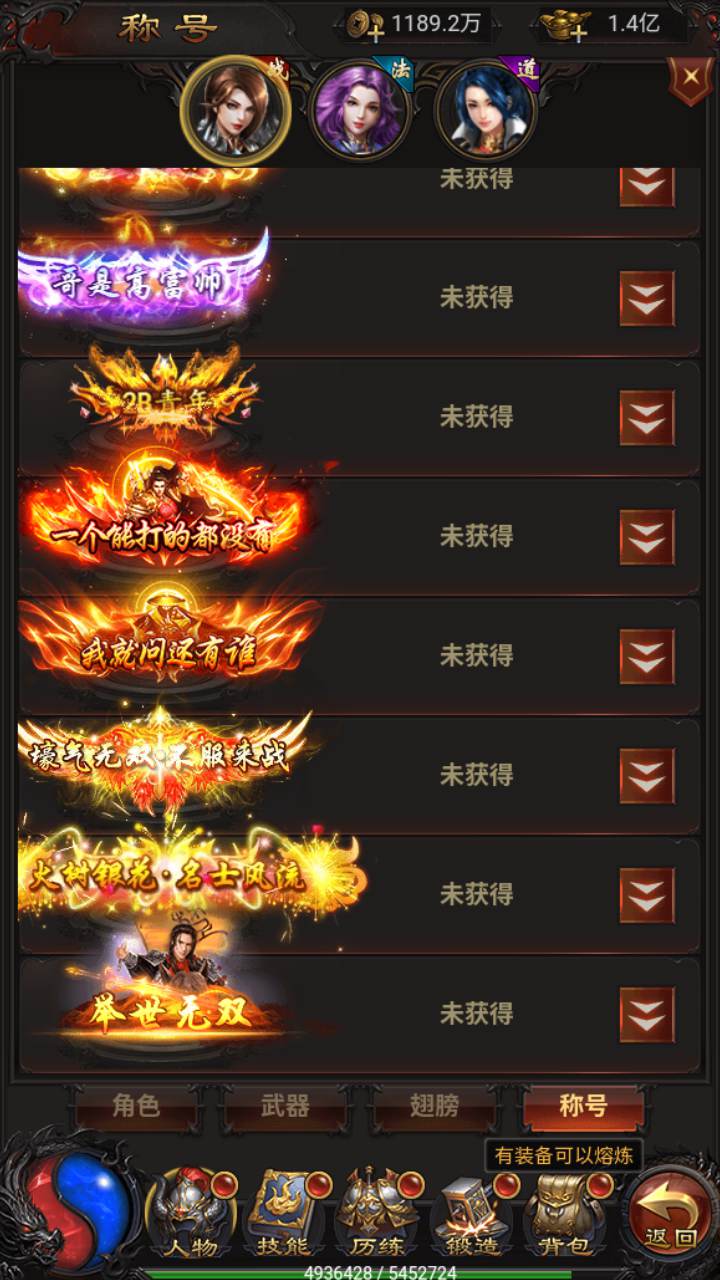Expand the 火树银花·名士风流 title details
Viewport: 720px width, 1280px height.
(x=647, y=894)
